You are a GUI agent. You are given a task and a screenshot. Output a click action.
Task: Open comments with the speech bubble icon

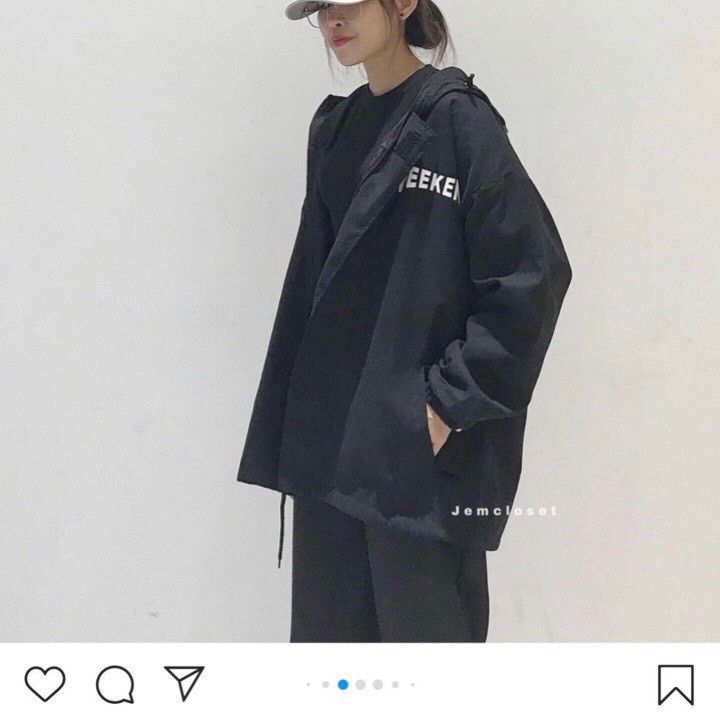tap(114, 684)
